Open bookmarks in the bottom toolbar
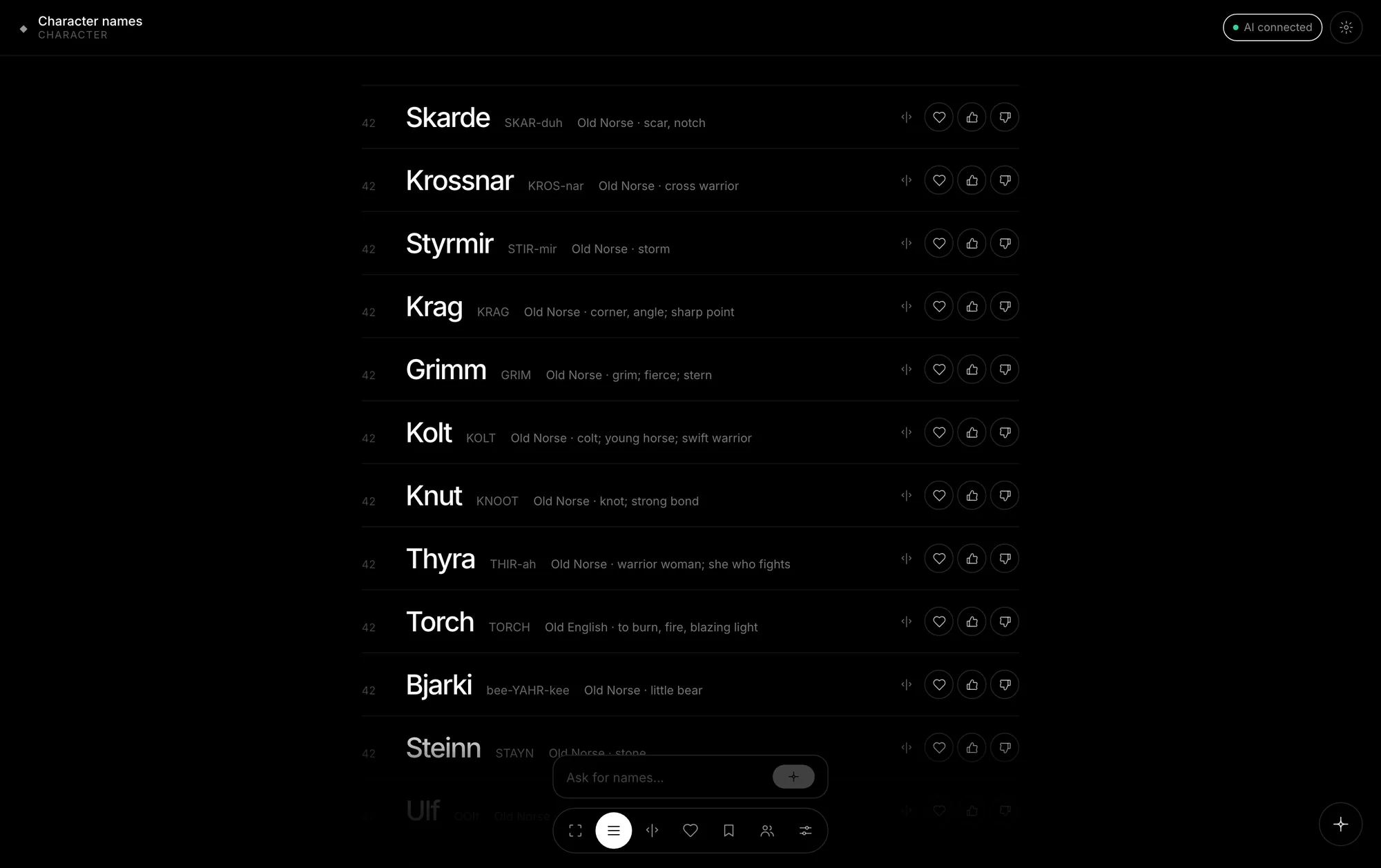 (x=728, y=831)
